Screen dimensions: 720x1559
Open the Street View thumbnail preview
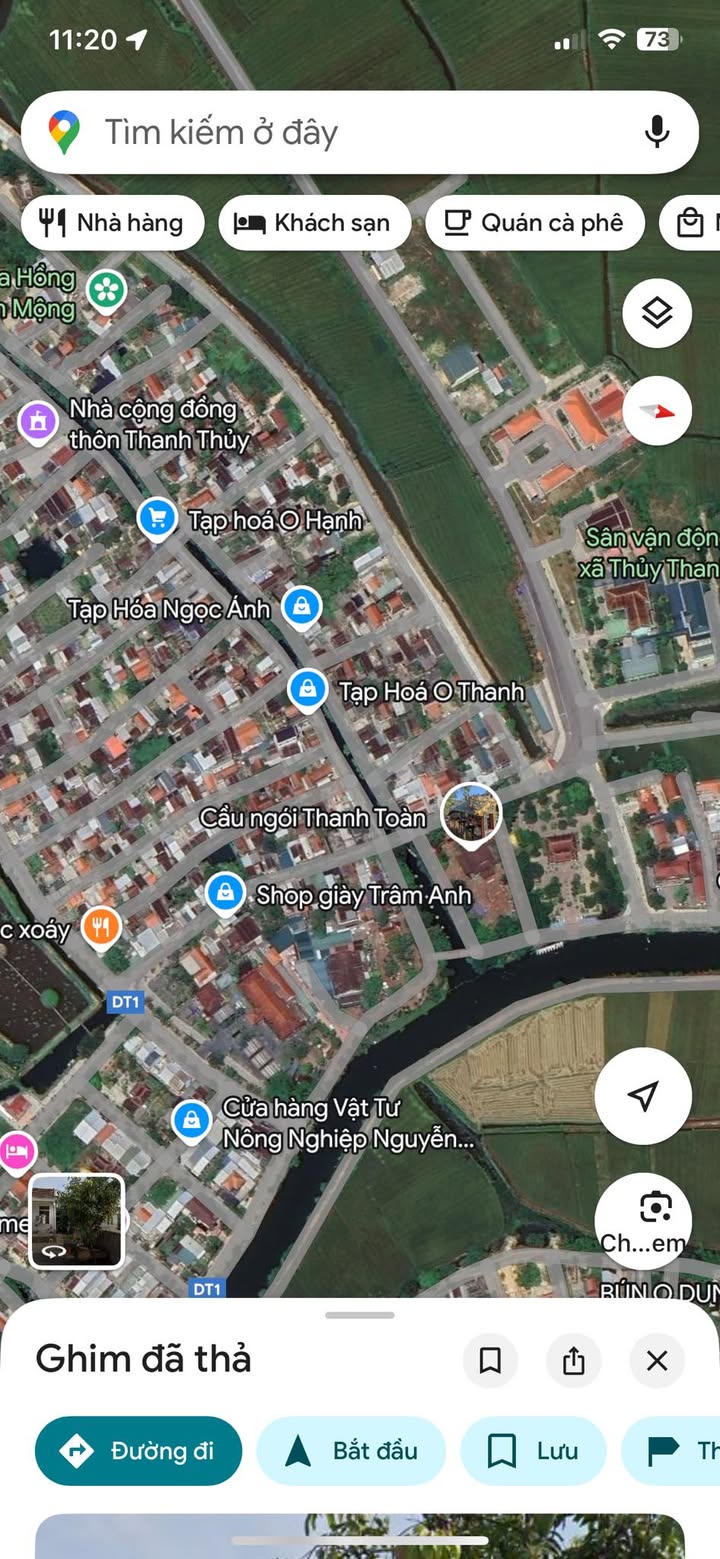[77, 1221]
